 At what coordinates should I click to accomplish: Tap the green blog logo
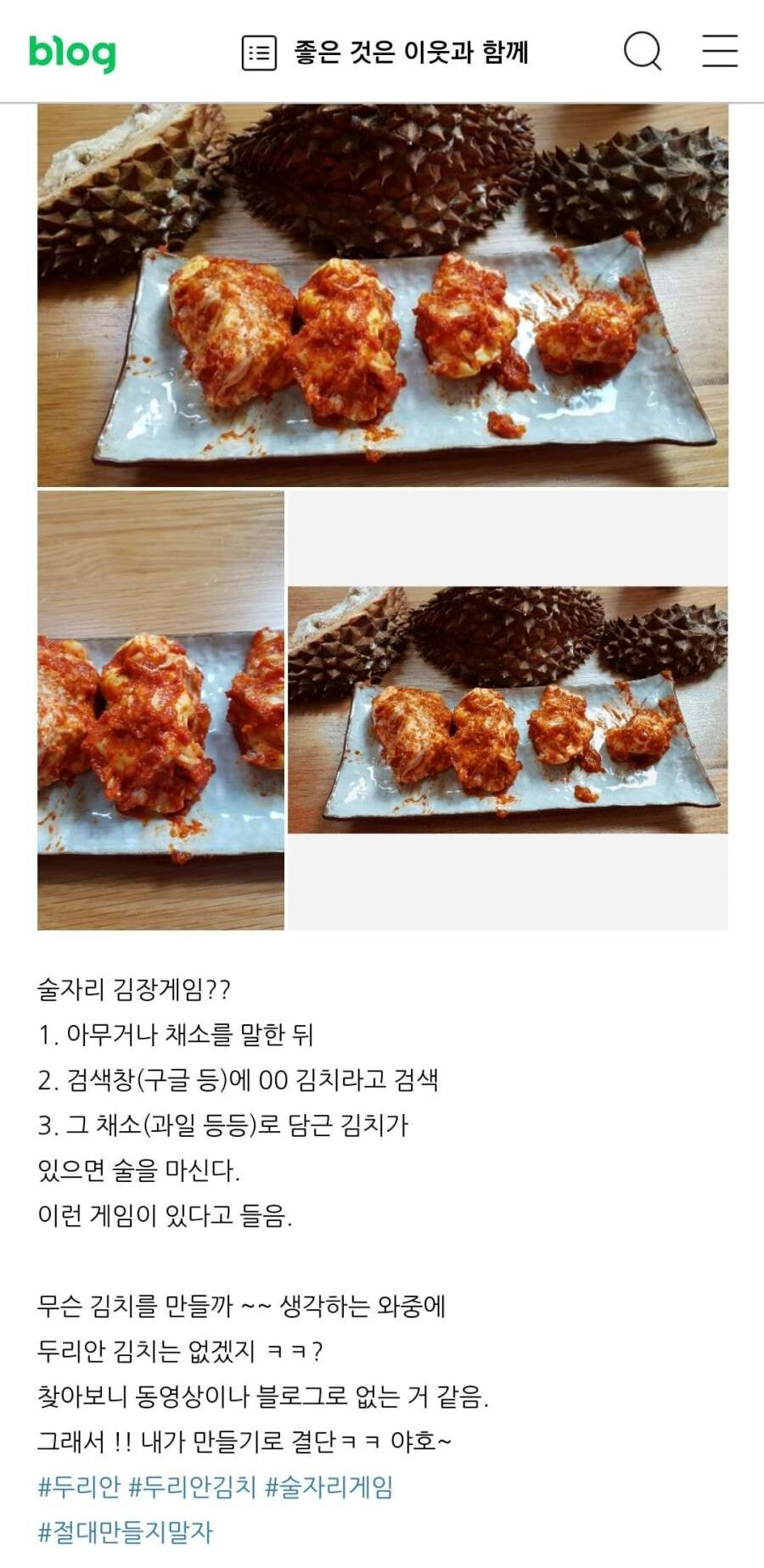[x=72, y=53]
